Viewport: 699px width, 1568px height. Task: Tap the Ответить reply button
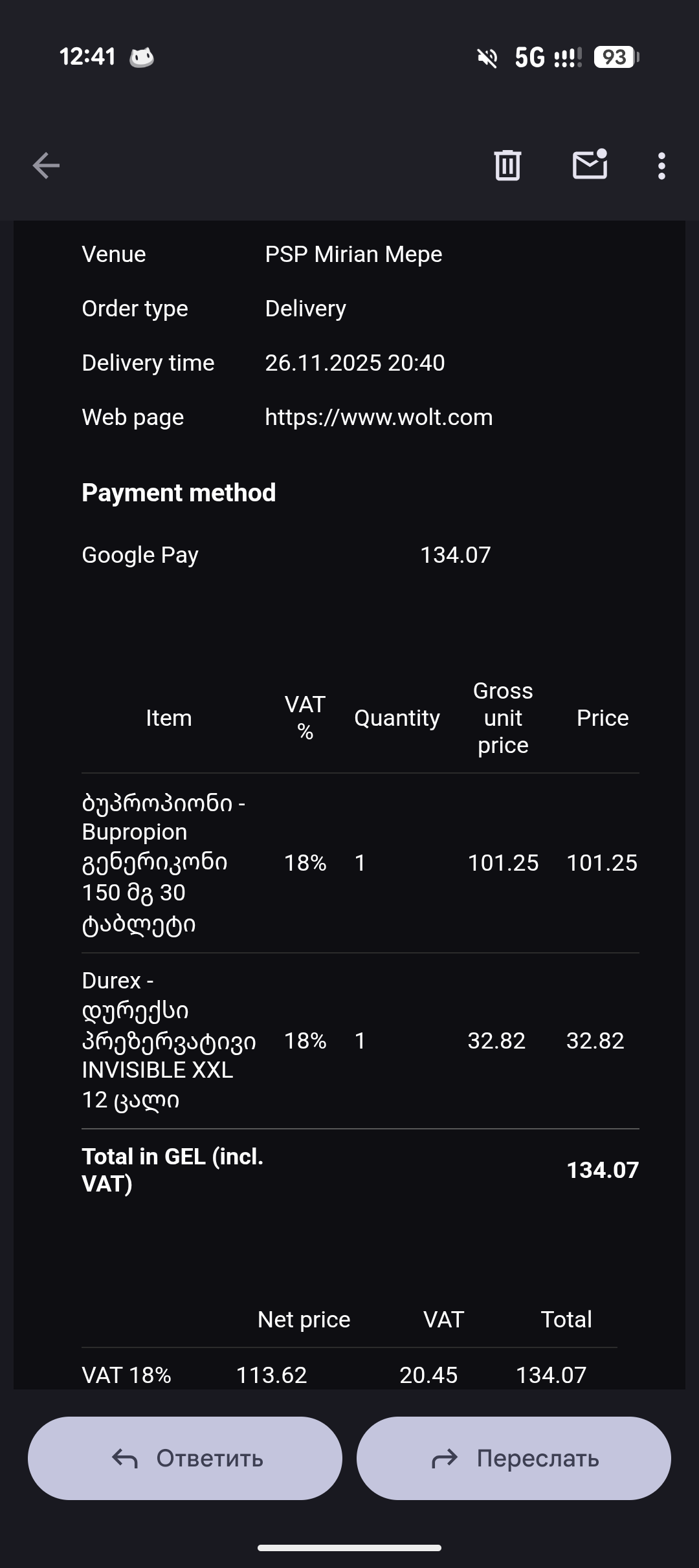pyautogui.click(x=185, y=1458)
